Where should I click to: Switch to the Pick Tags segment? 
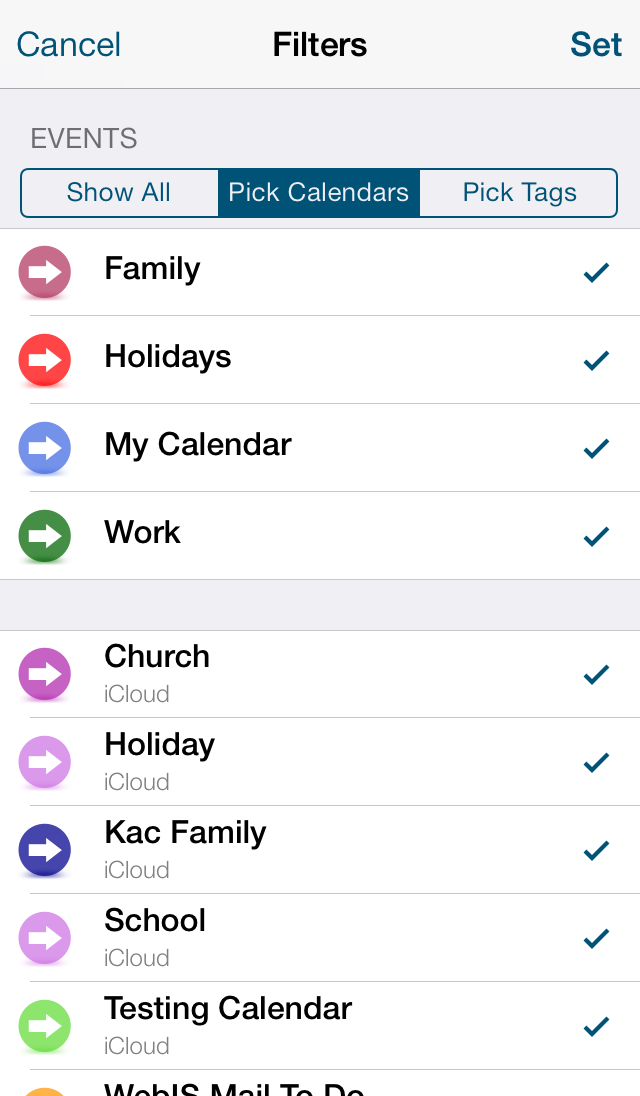(x=519, y=192)
